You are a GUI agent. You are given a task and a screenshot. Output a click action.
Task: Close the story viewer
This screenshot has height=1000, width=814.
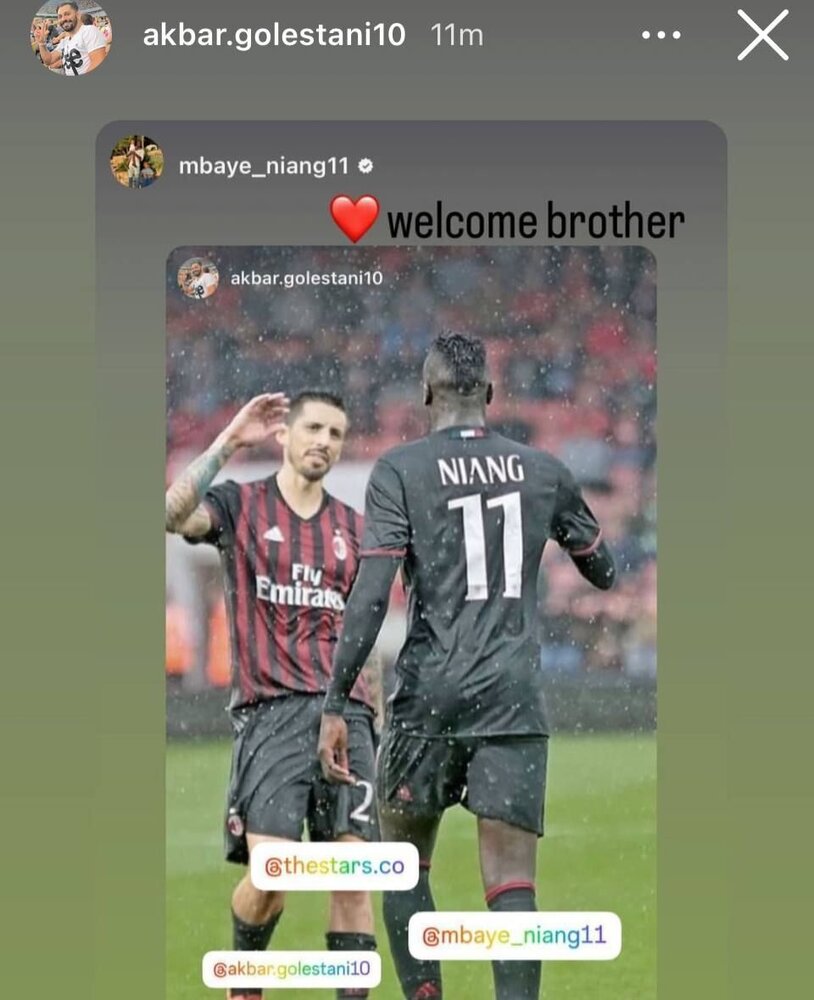(763, 35)
